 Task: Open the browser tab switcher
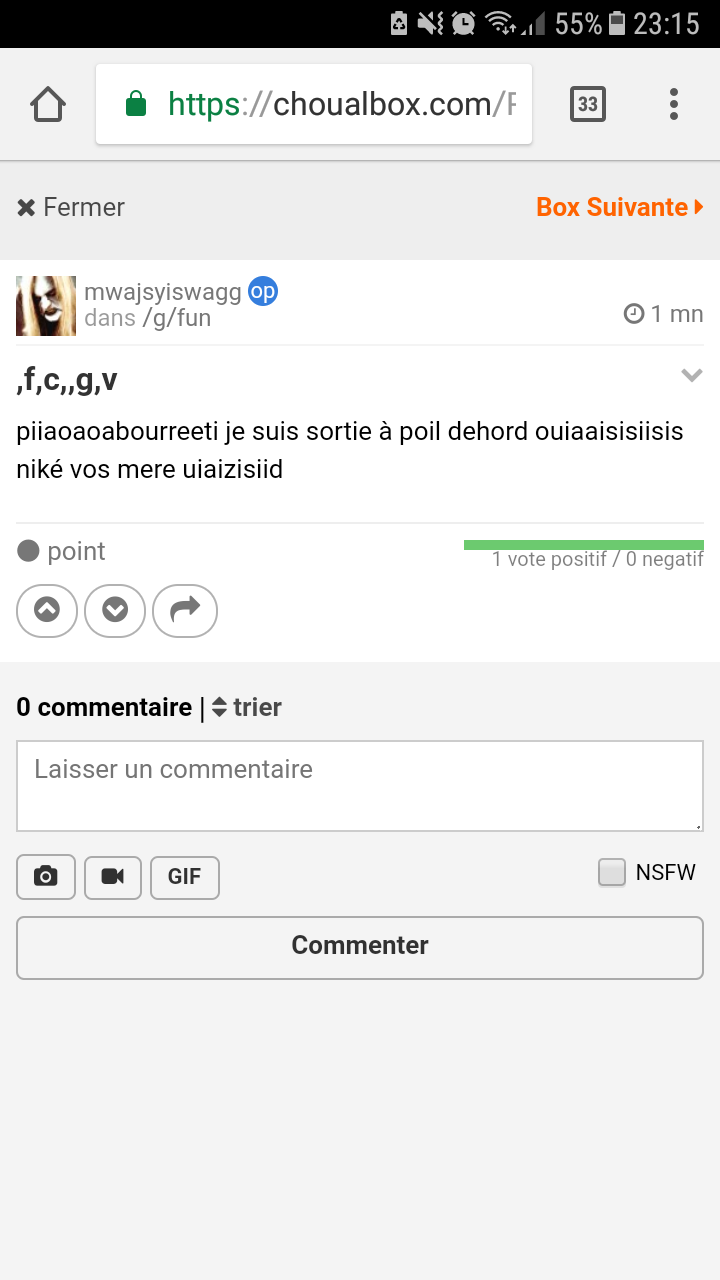click(588, 104)
